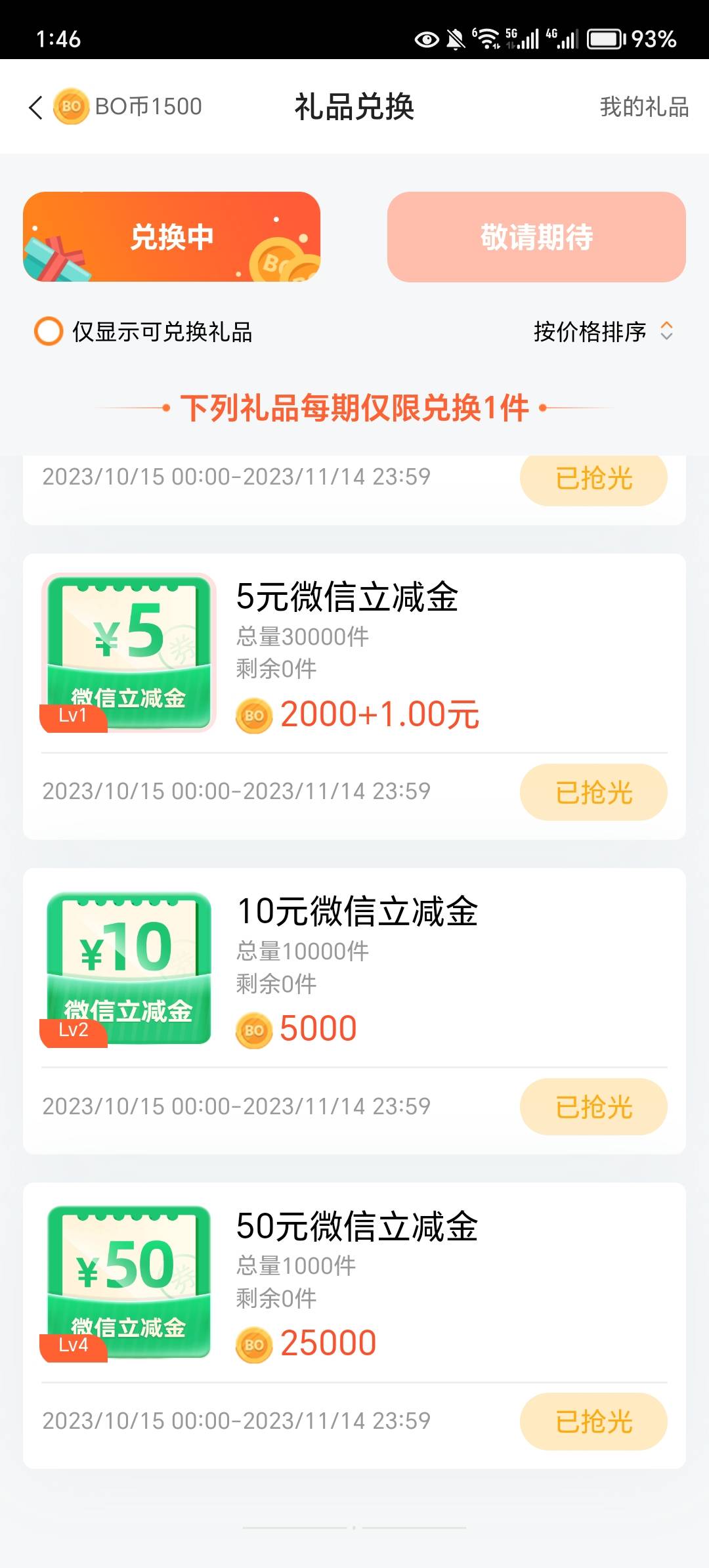Switch to the 敬请期待 tab

pos(536,237)
